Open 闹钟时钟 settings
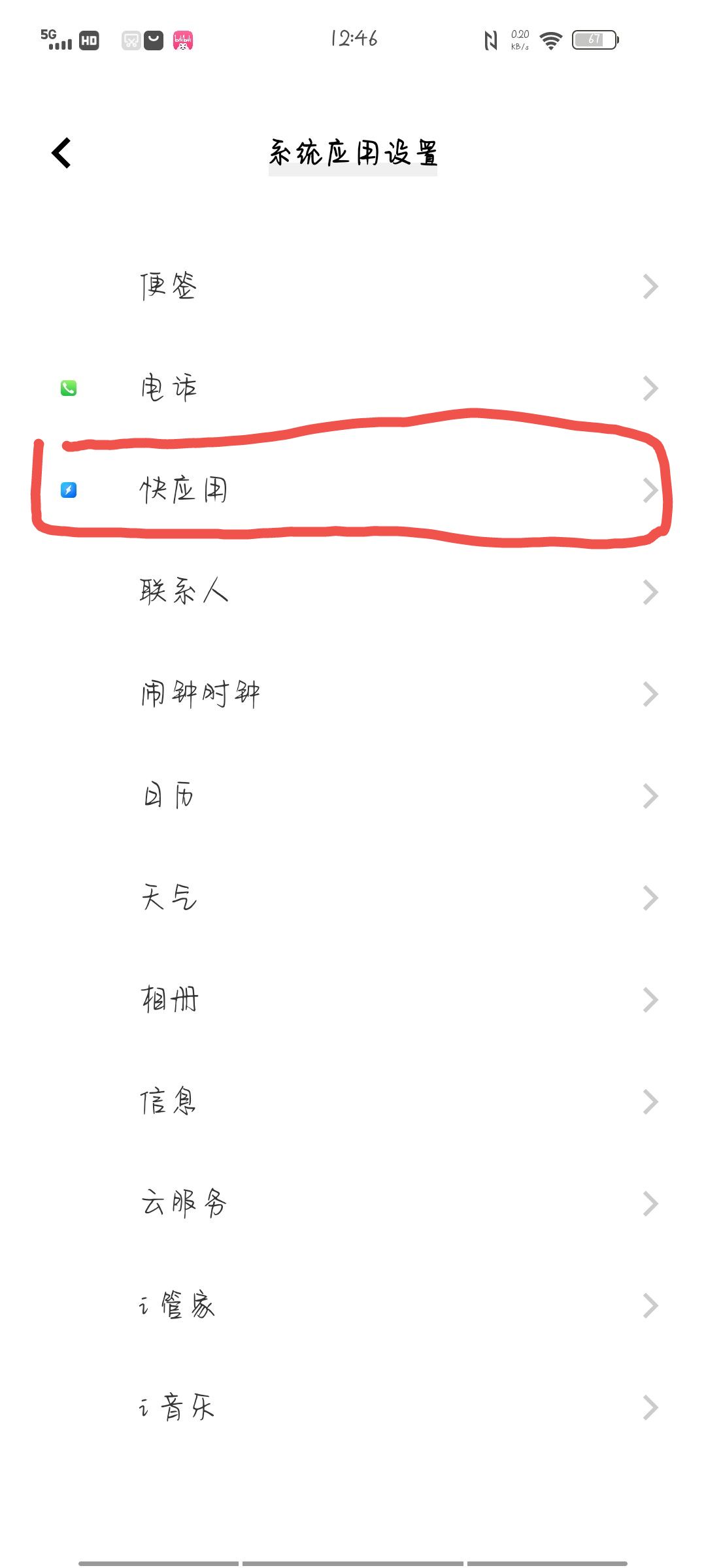 click(x=353, y=694)
